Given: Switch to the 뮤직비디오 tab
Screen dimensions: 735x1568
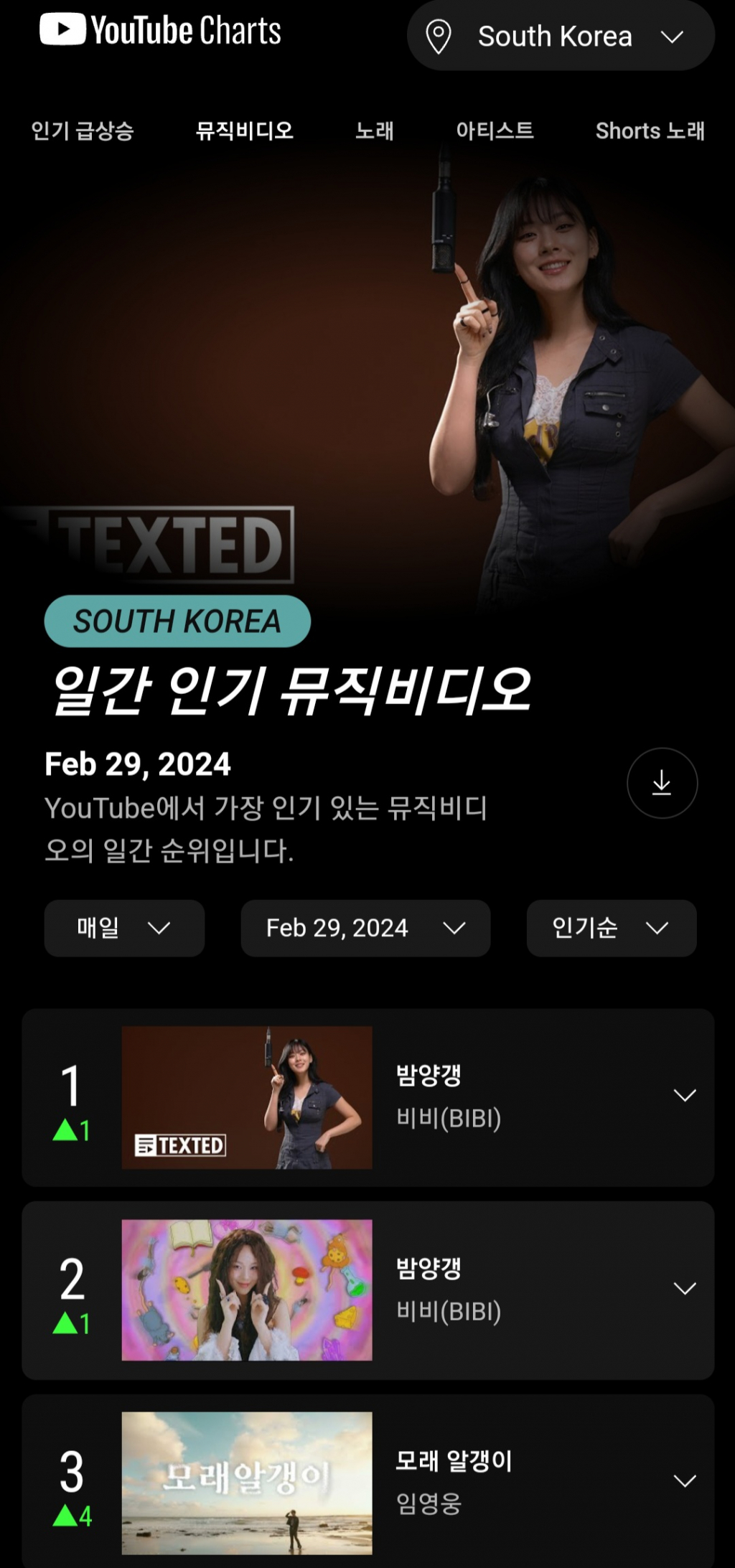Looking at the screenshot, I should pos(245,131).
